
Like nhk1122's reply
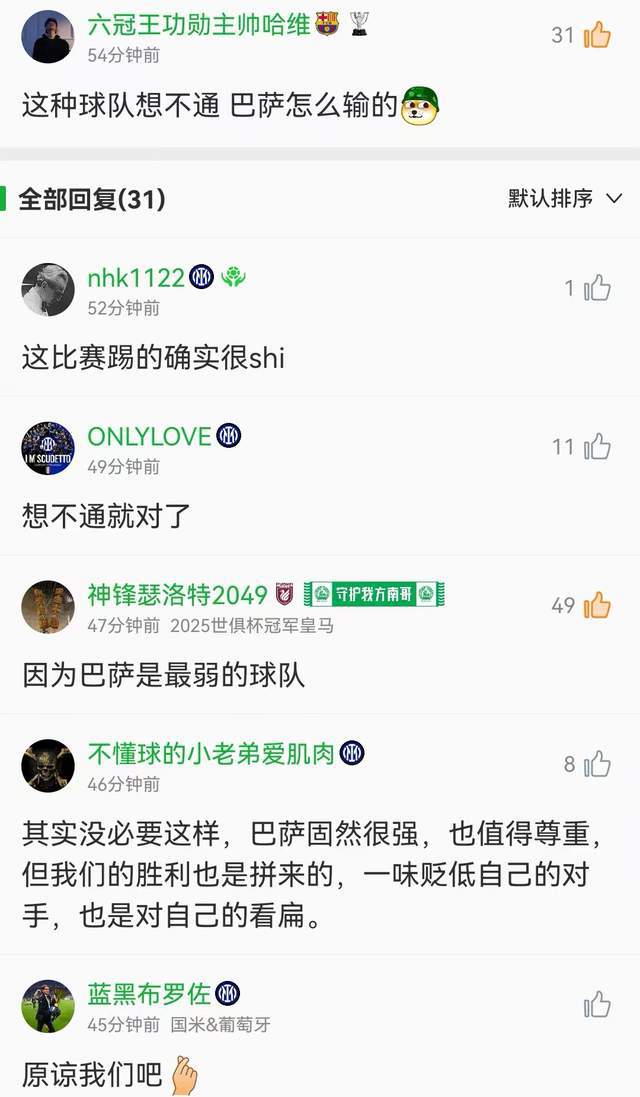[597, 288]
